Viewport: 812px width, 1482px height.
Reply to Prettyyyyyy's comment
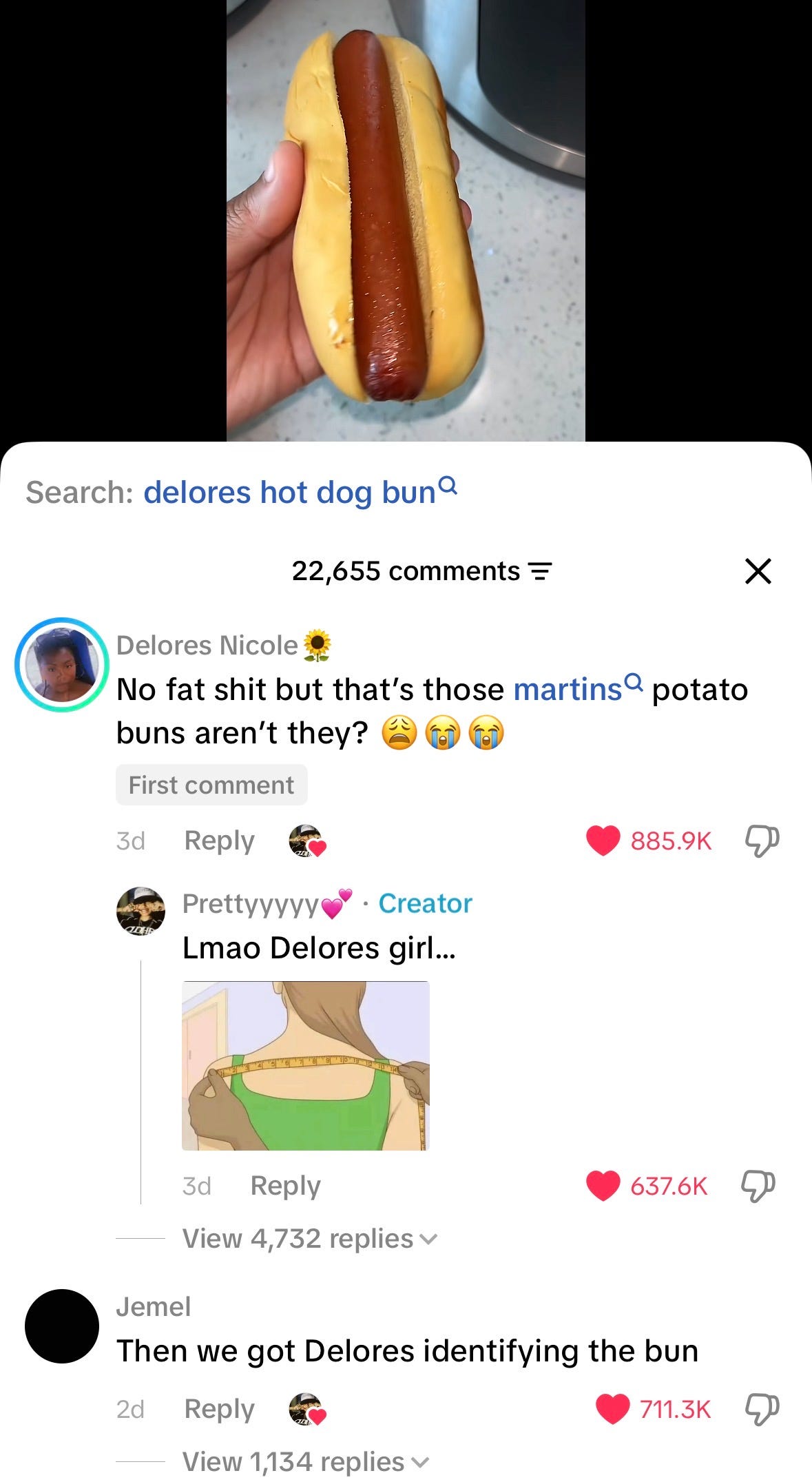(x=285, y=1186)
